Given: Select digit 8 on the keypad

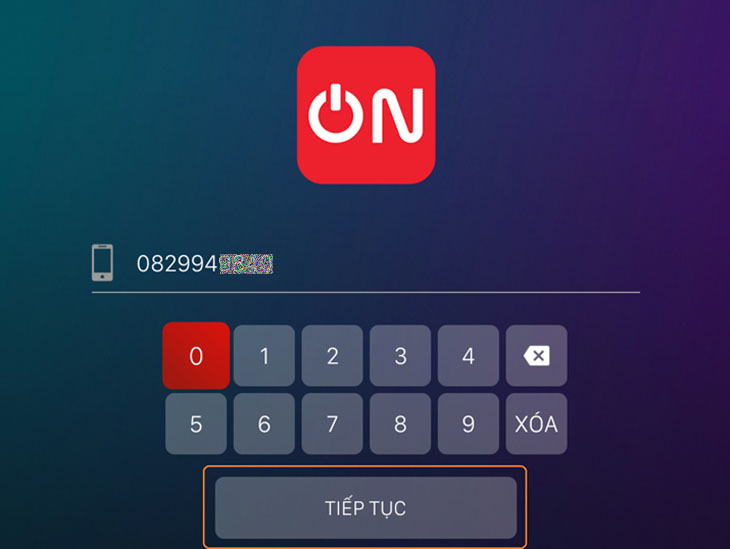Looking at the screenshot, I should pyautogui.click(x=400, y=424).
